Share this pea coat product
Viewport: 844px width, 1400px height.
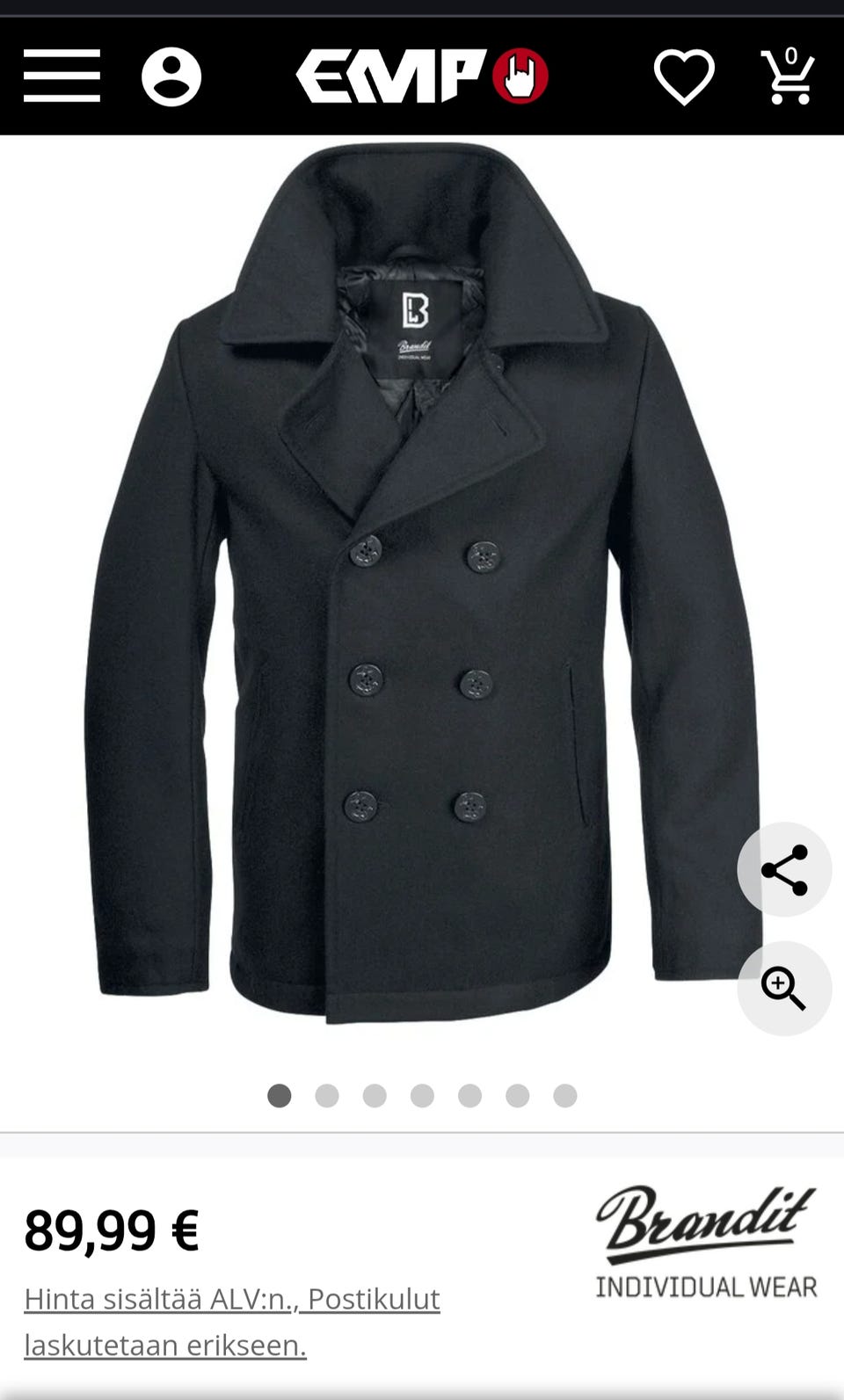click(x=784, y=870)
